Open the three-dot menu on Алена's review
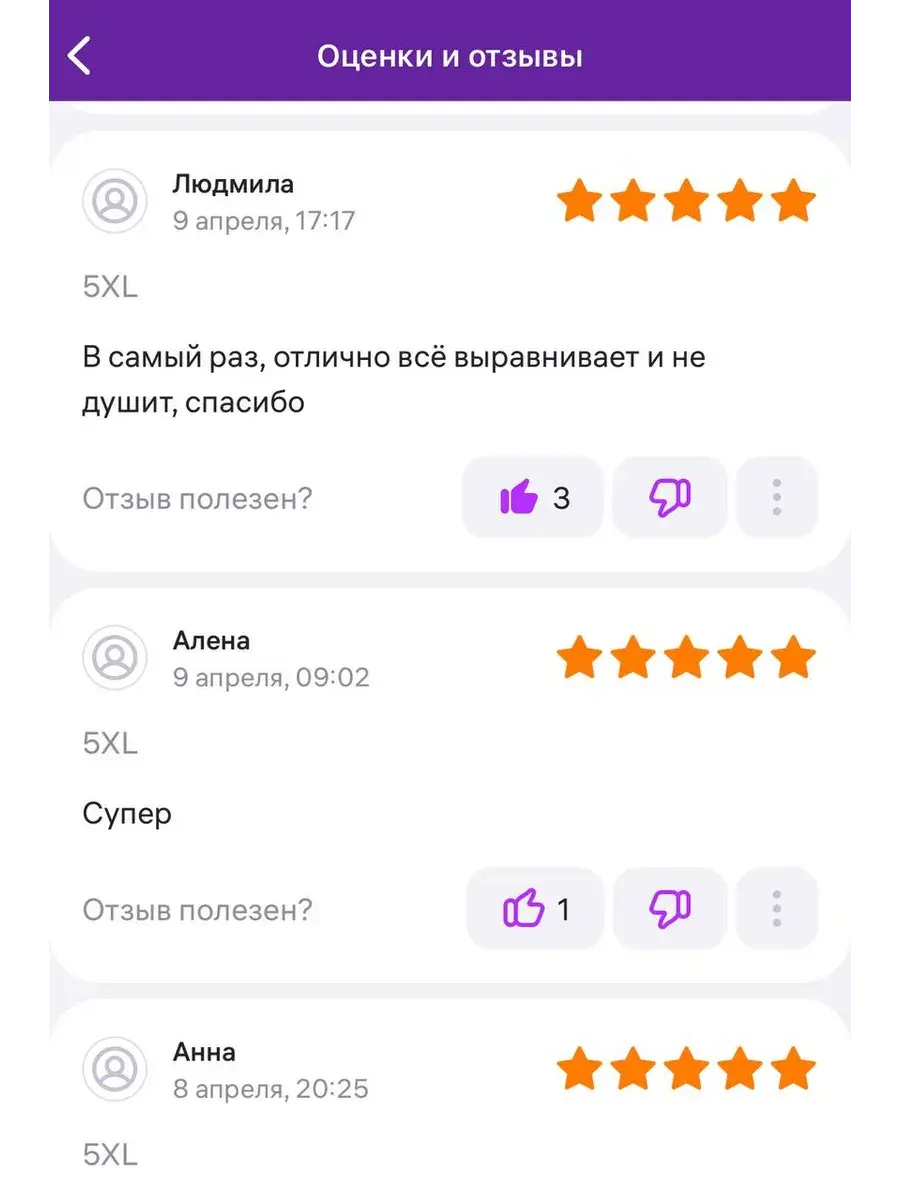The width and height of the screenshot is (900, 1200). tap(776, 909)
